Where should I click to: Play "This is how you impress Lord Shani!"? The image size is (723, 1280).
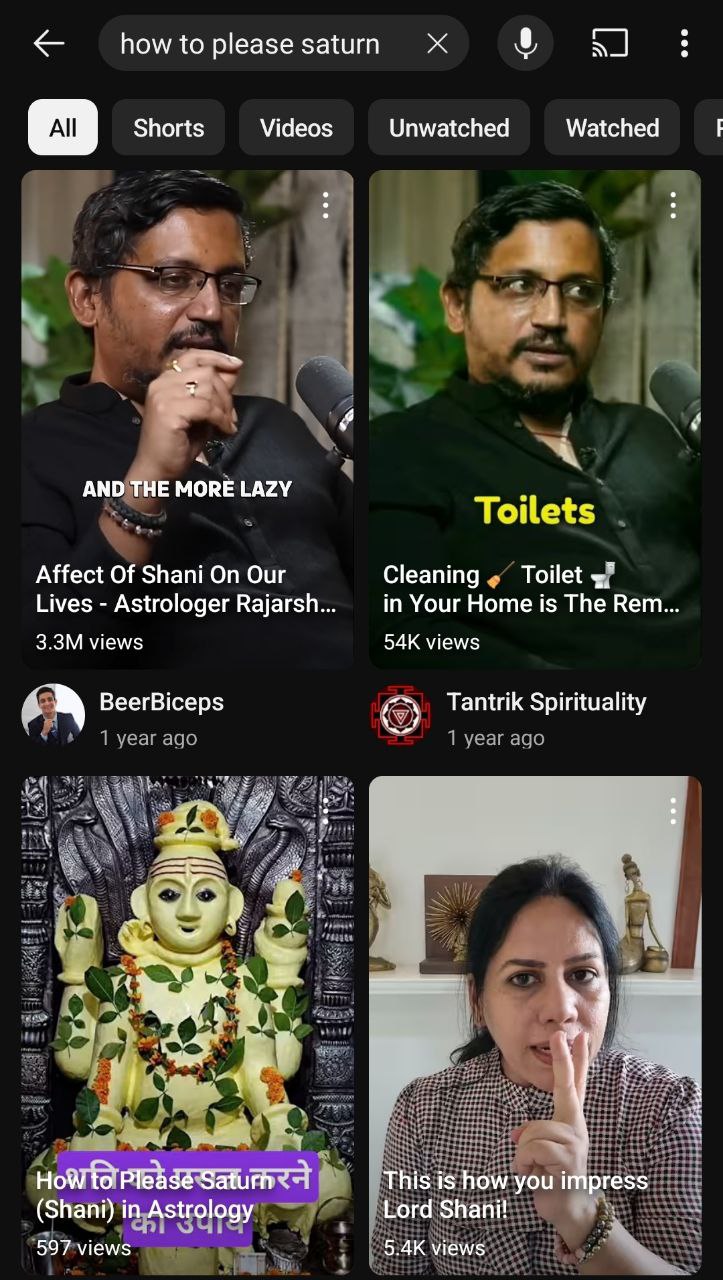tap(535, 1025)
